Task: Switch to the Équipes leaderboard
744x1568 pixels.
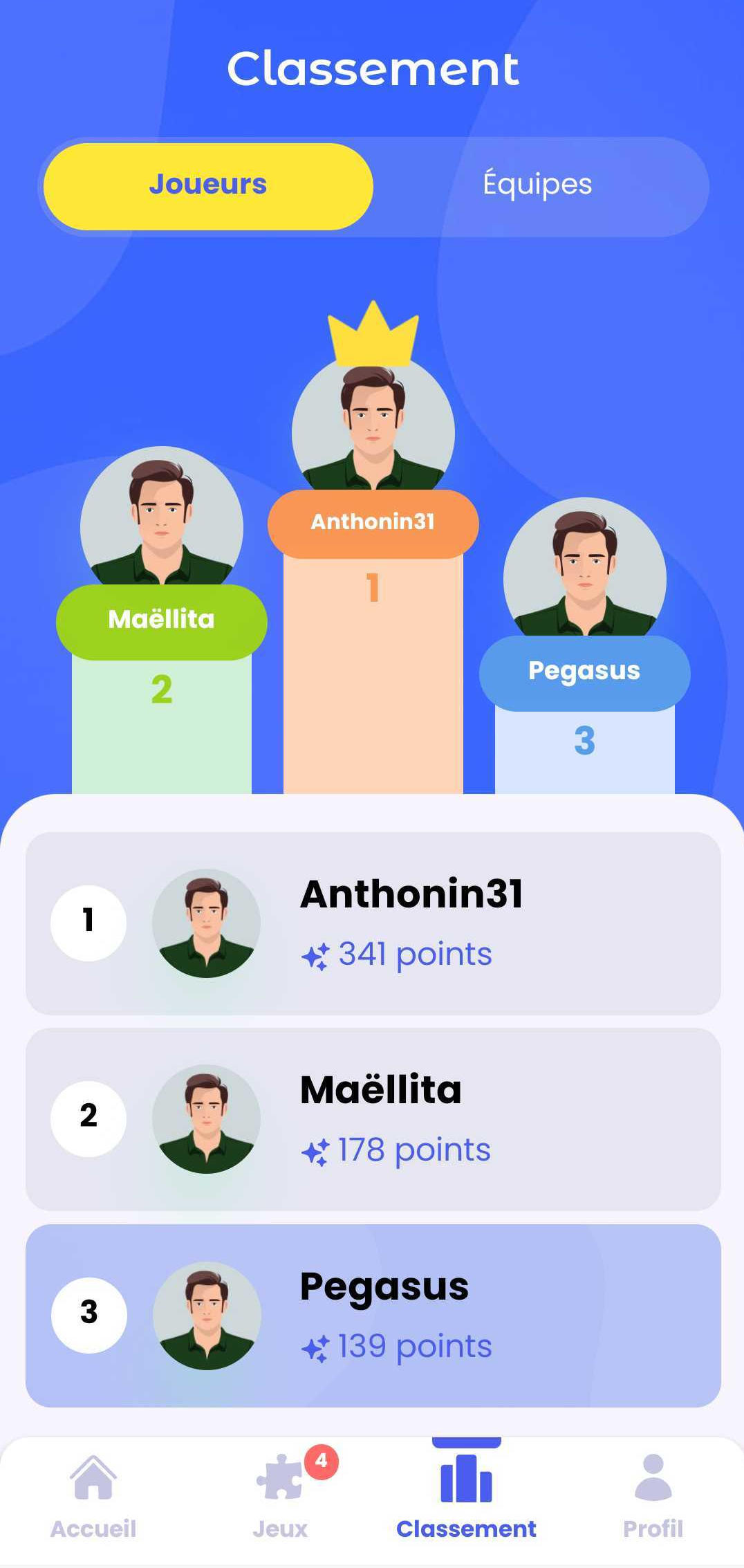Action: click(538, 185)
